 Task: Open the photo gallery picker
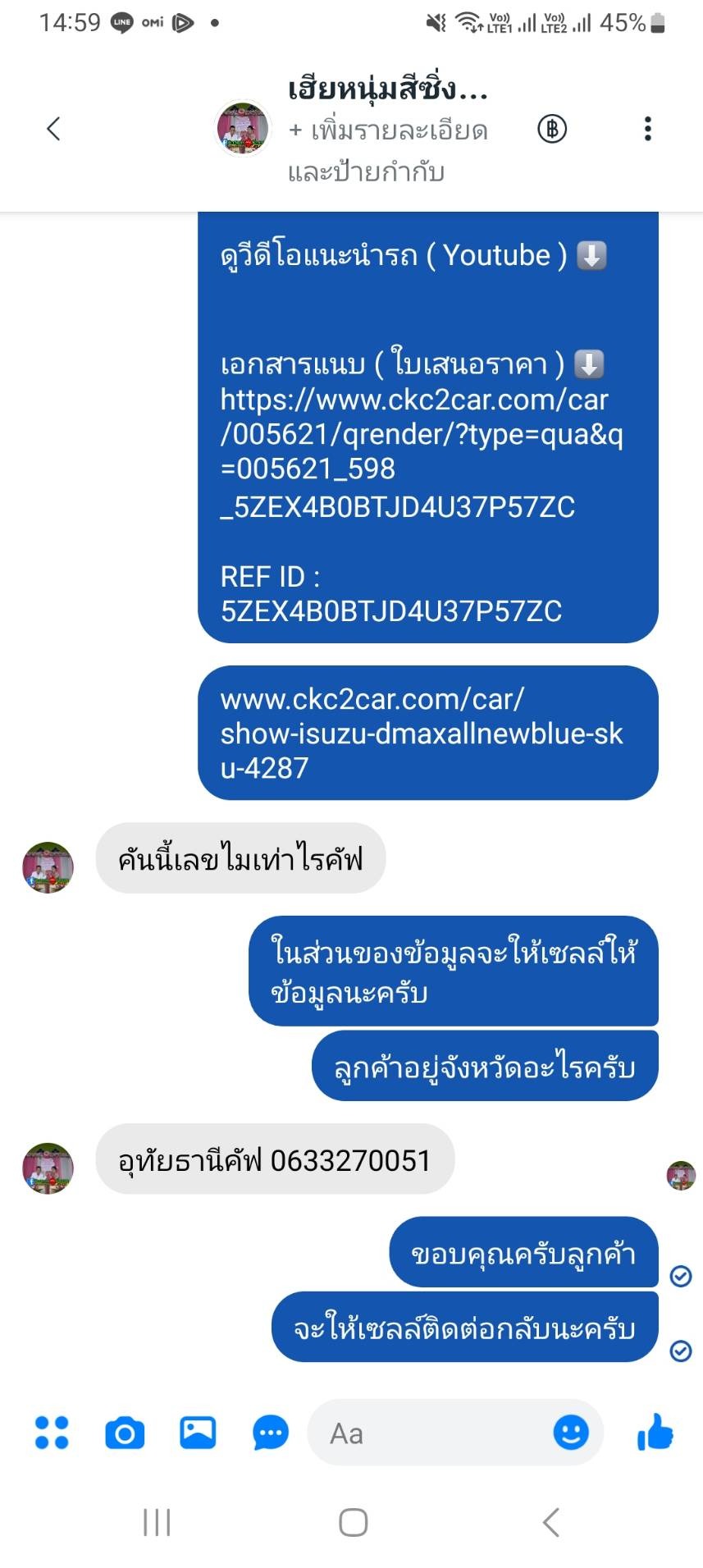(198, 1433)
